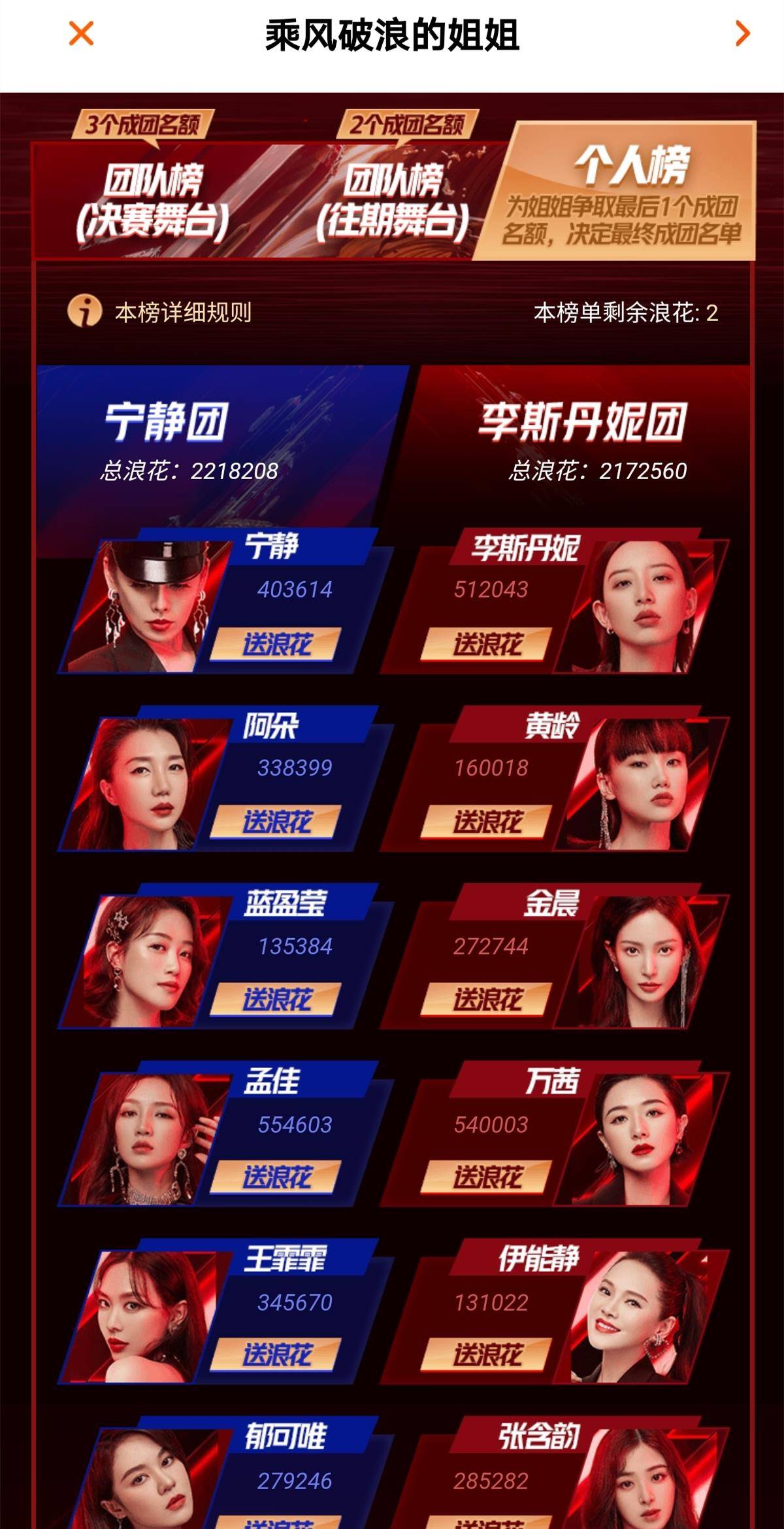784x1529 pixels.
Task: Close the page with the X icon
Action: tap(82, 33)
